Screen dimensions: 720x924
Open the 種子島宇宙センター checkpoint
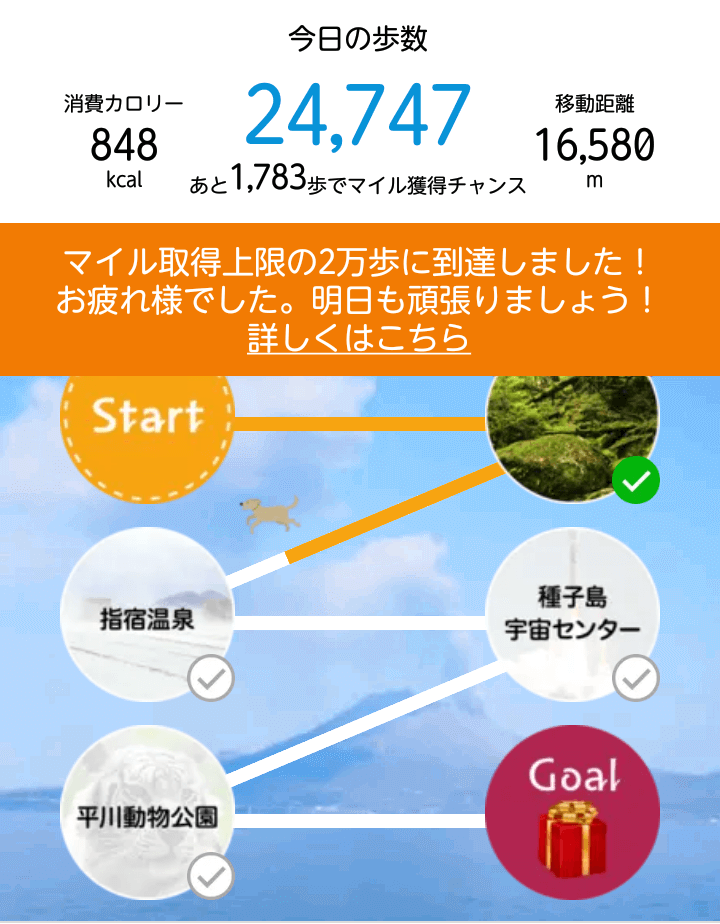coord(572,615)
